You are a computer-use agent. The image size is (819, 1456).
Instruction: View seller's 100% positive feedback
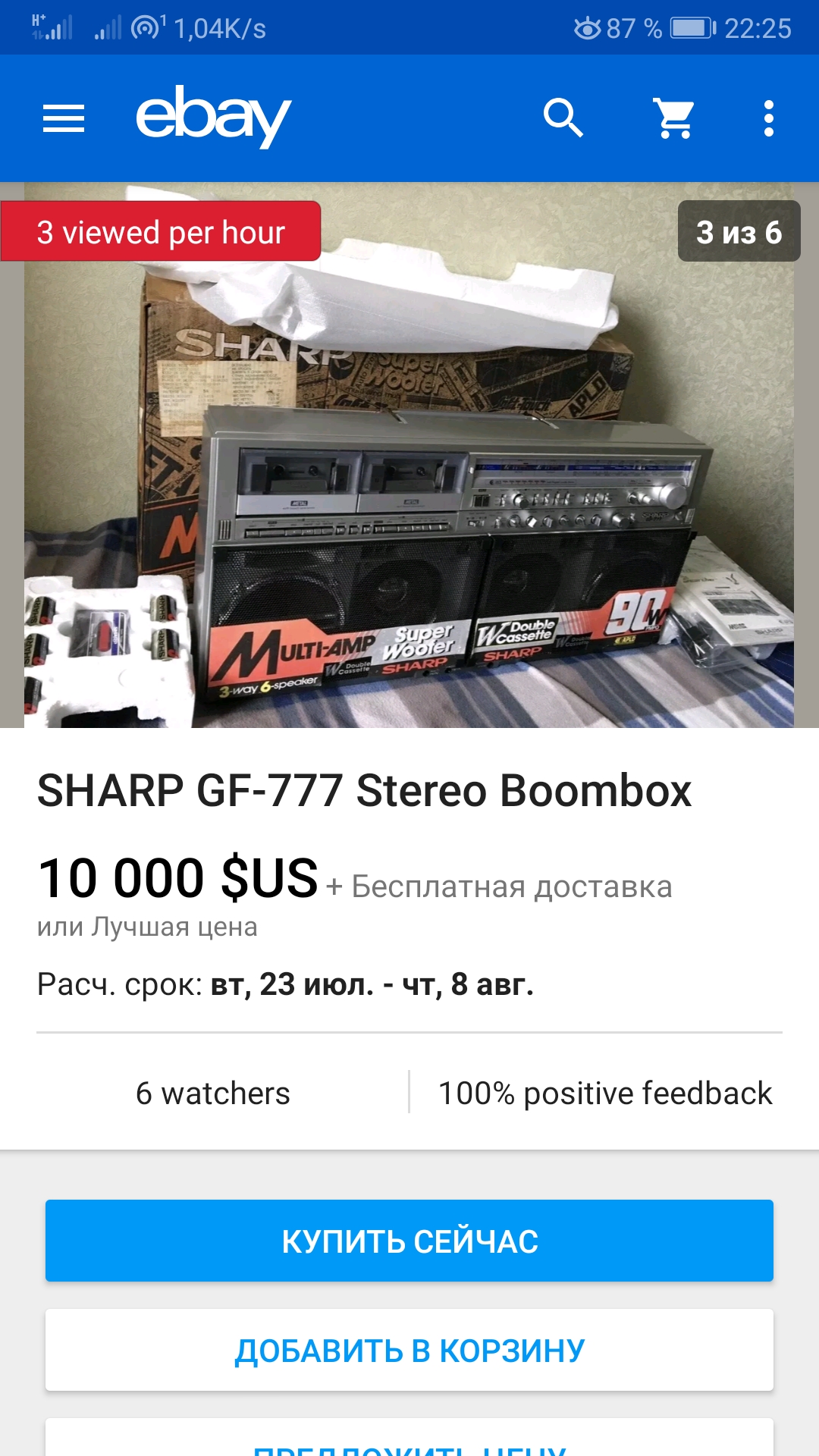pyautogui.click(x=604, y=1094)
